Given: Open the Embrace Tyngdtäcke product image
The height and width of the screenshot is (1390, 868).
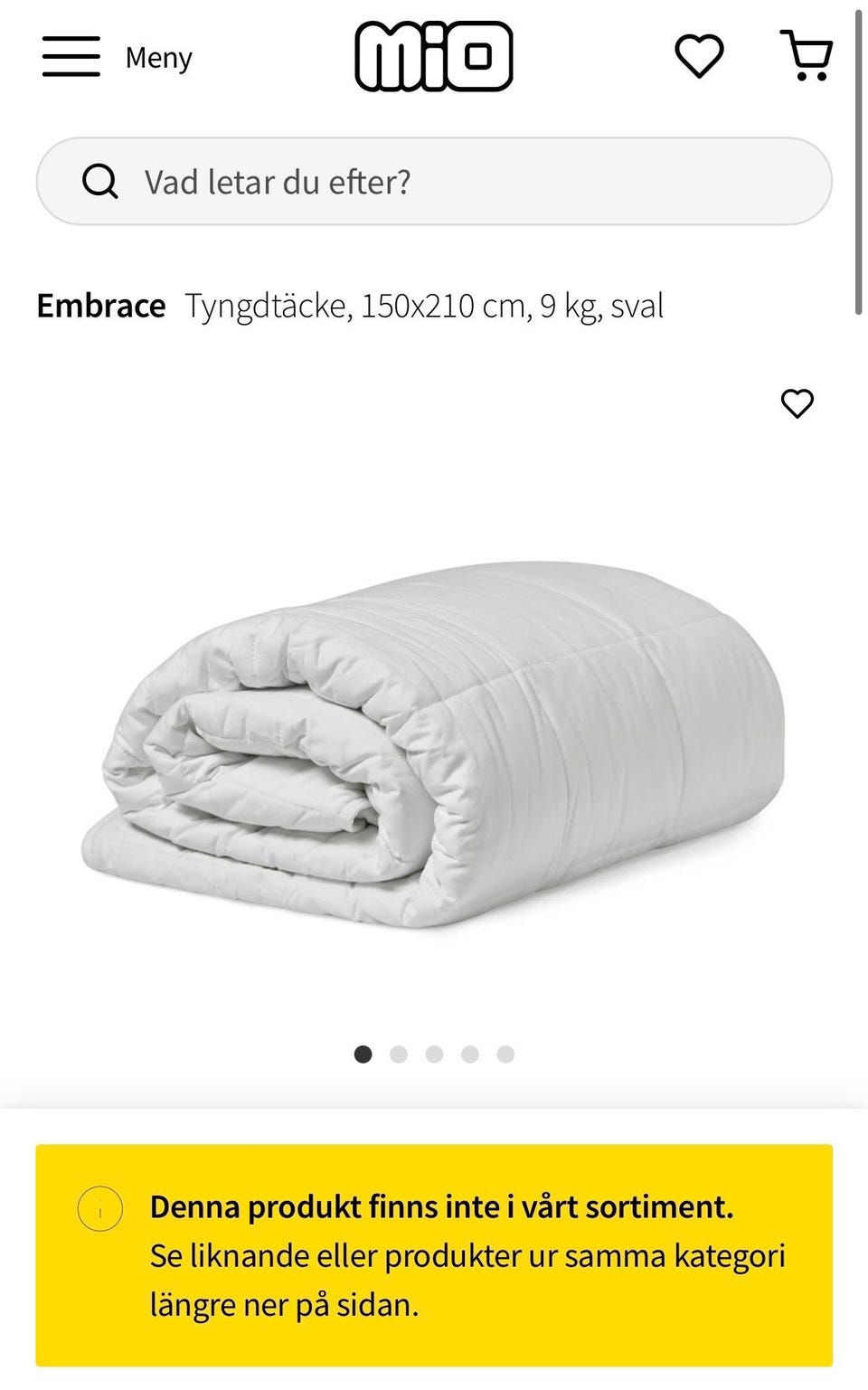Looking at the screenshot, I should coord(434,742).
